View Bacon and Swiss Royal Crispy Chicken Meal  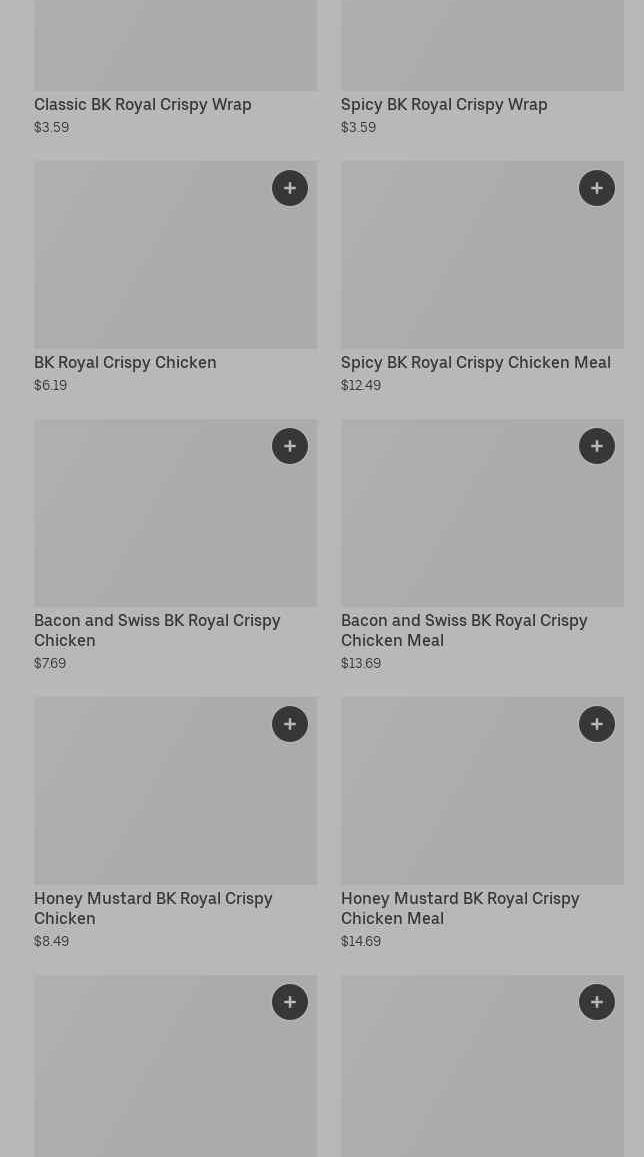click(464, 630)
